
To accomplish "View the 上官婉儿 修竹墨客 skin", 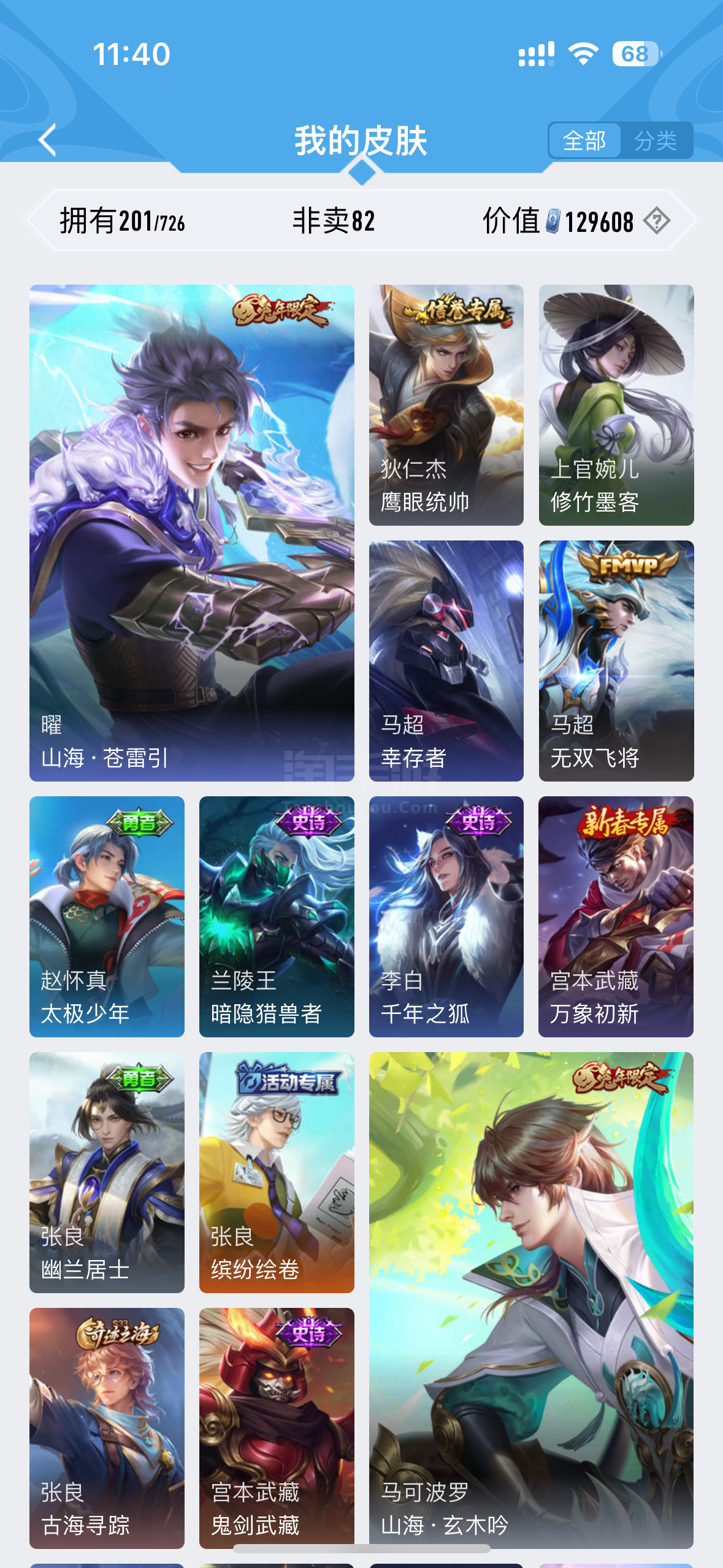I will [616, 405].
